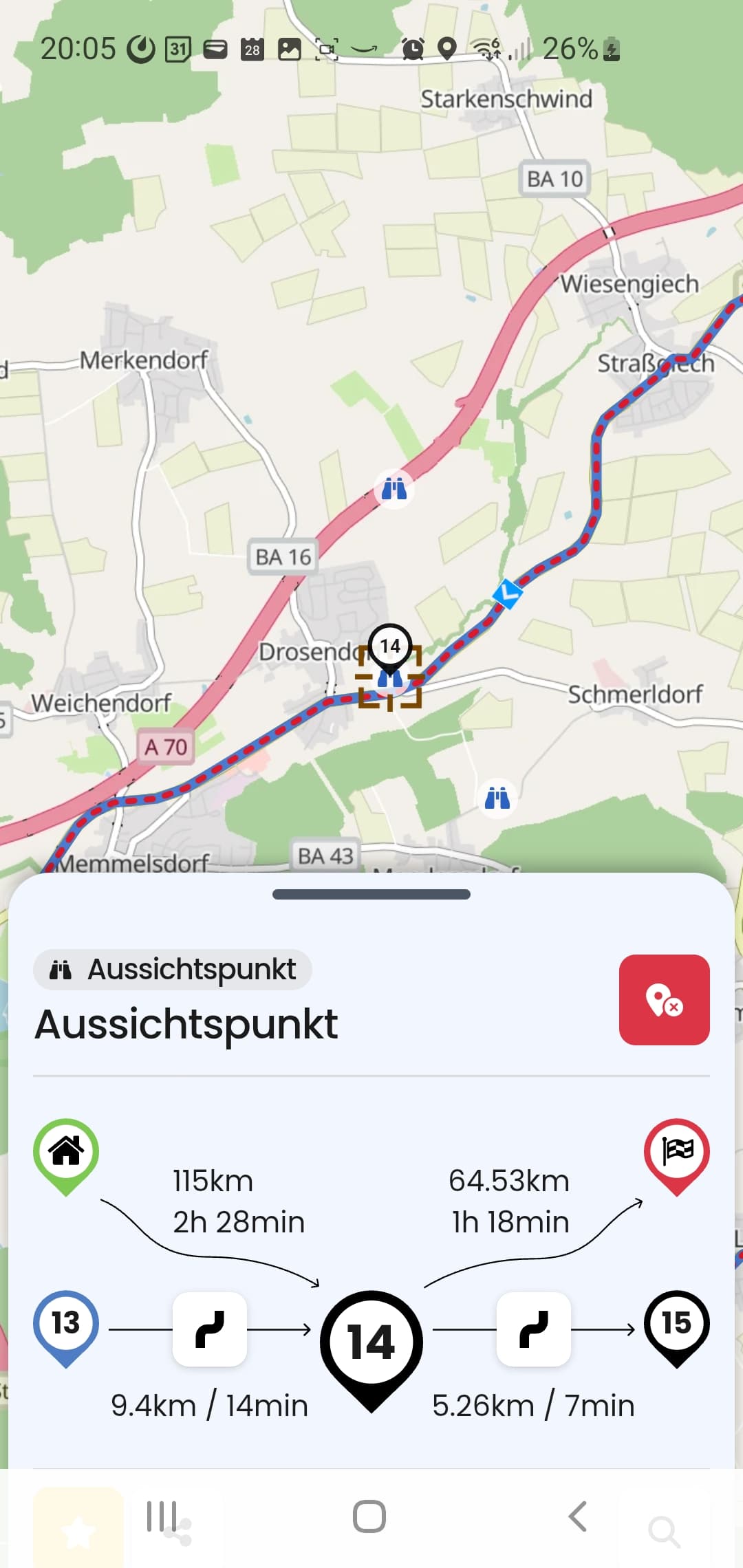Select waypoint 13 marker in the panel
The height and width of the screenshot is (1568, 743).
(66, 1329)
